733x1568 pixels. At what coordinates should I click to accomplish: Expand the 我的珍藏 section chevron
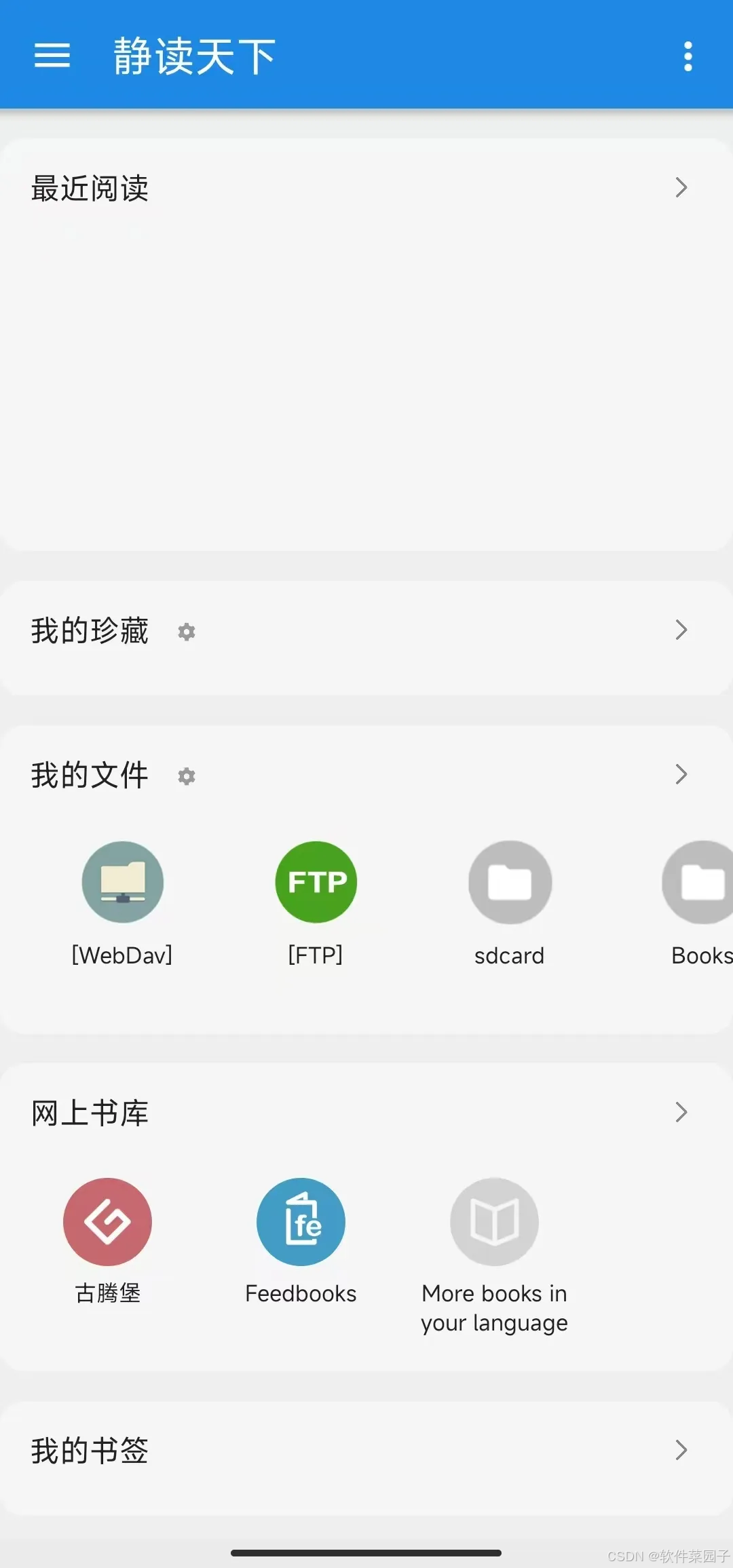[x=681, y=630]
